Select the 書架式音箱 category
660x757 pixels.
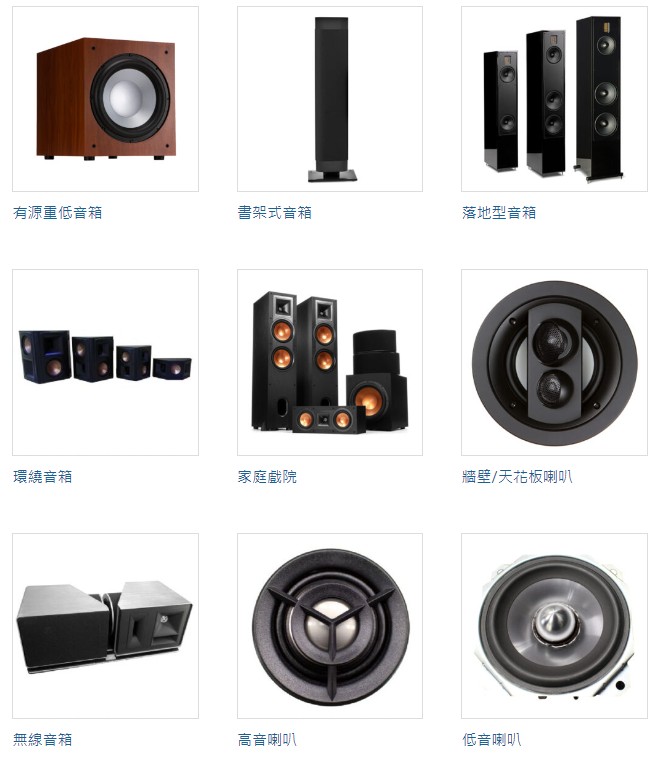pyautogui.click(x=329, y=99)
